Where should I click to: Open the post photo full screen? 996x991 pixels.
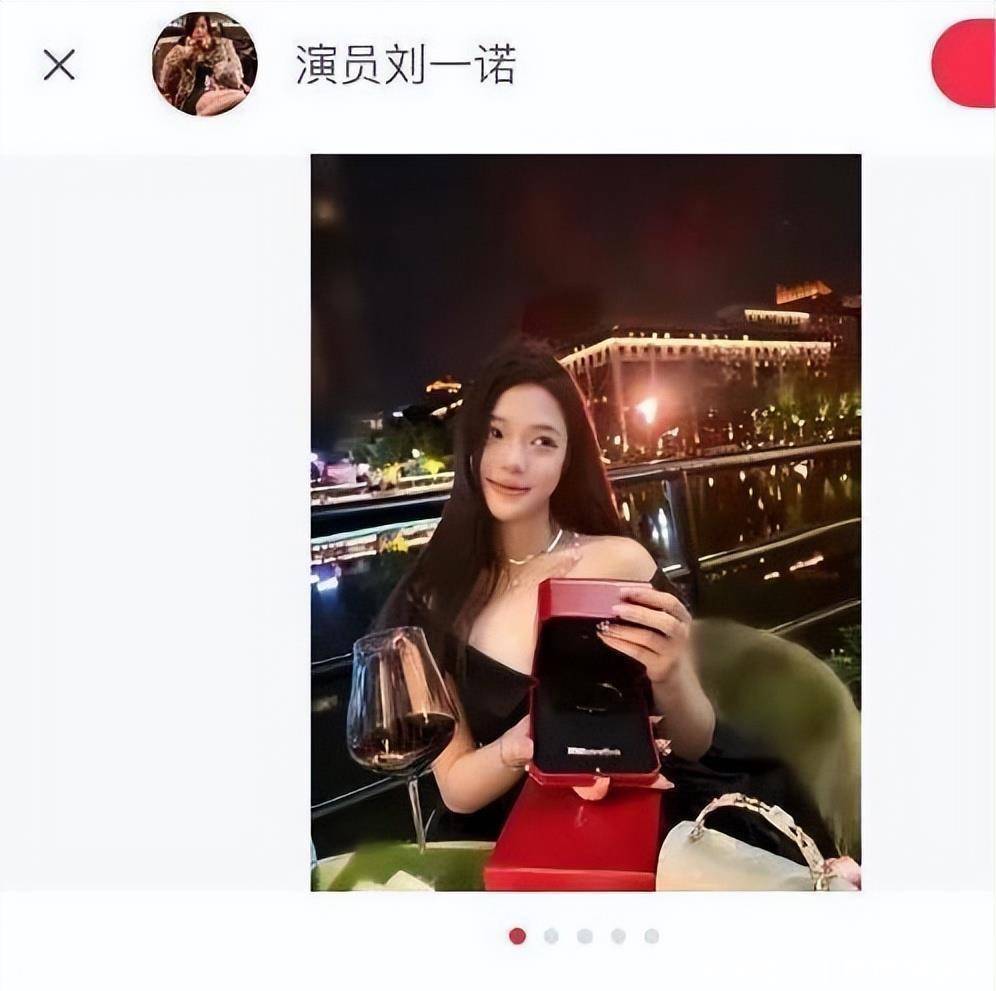pyautogui.click(x=585, y=521)
